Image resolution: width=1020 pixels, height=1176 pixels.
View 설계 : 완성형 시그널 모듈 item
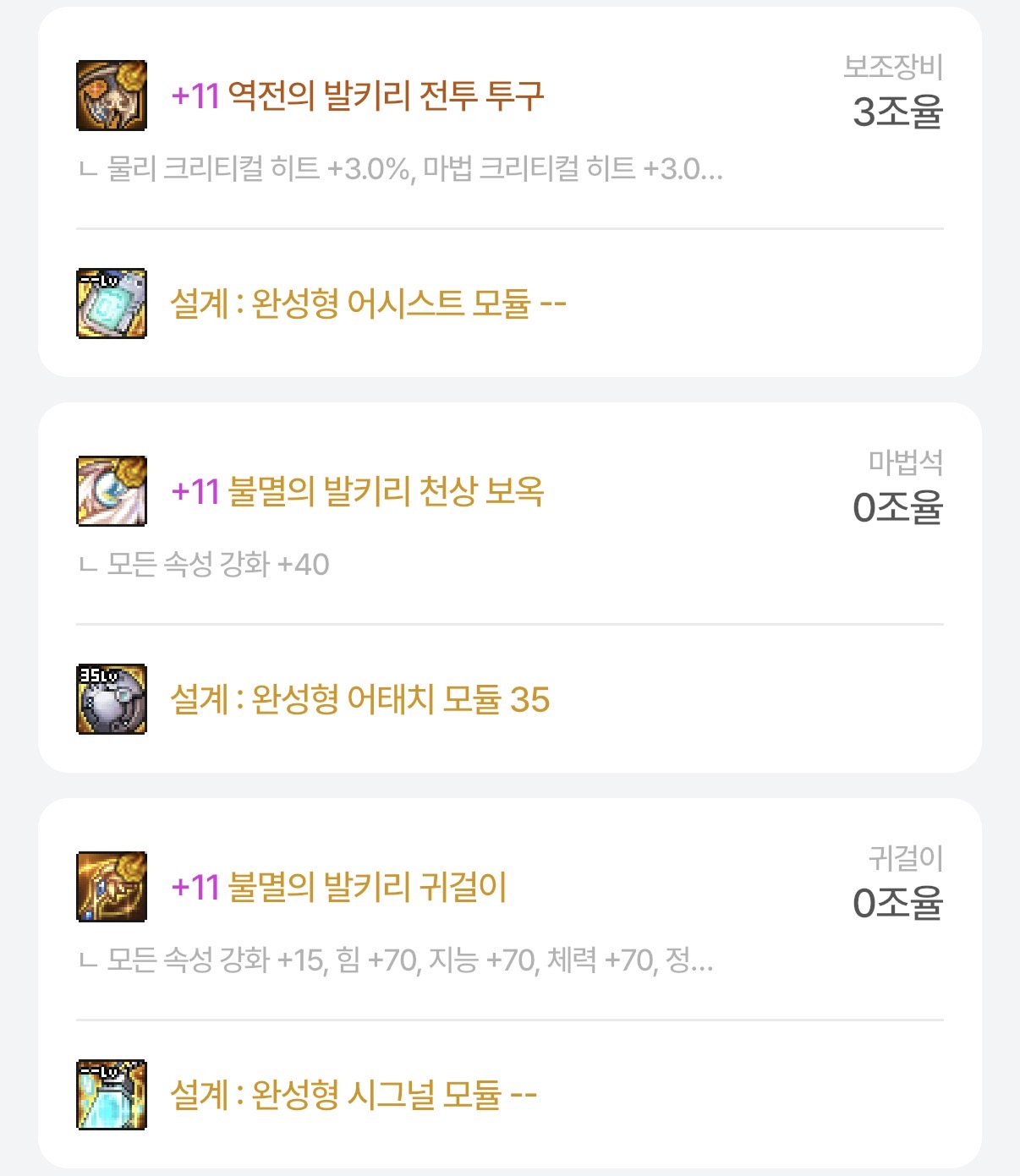[353, 1095]
